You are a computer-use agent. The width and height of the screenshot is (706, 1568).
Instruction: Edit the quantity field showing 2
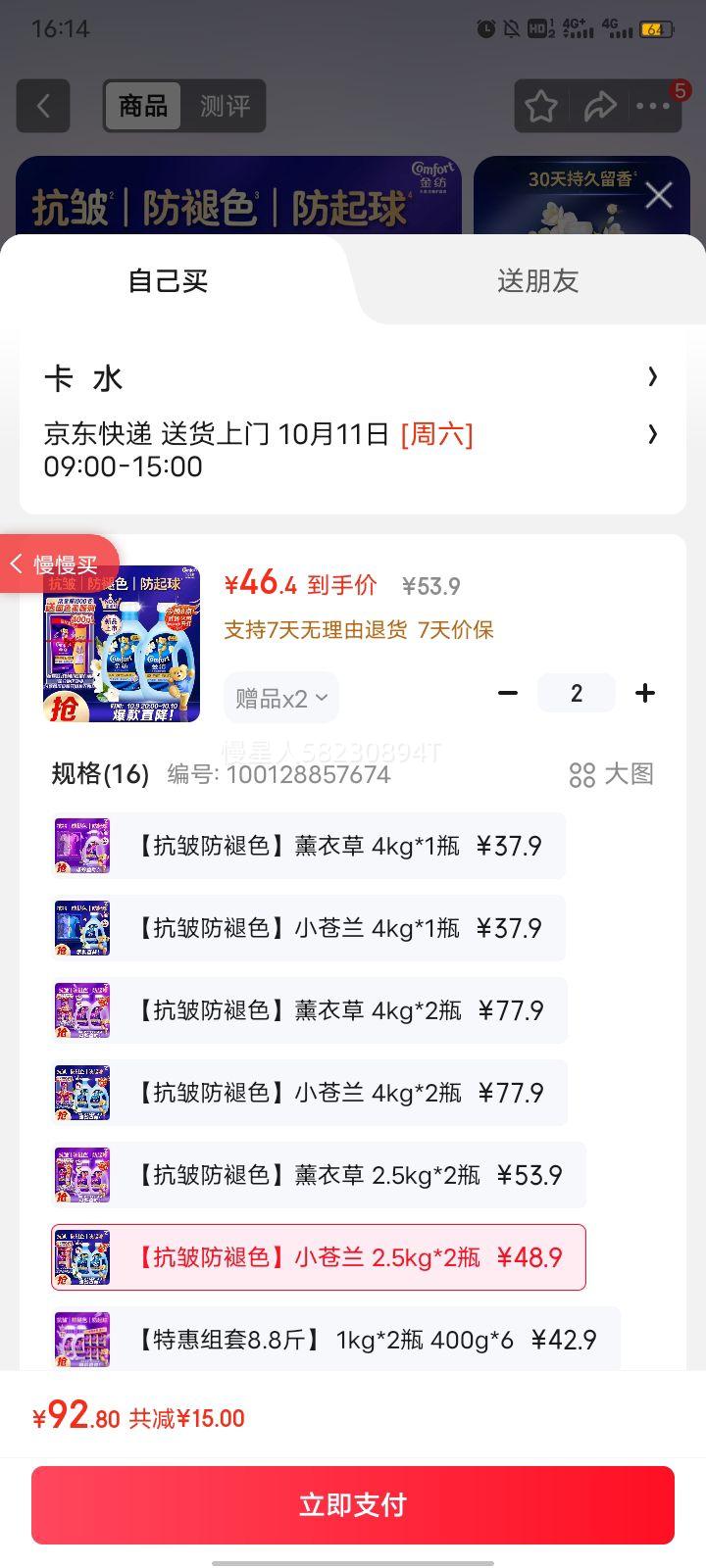[x=577, y=694]
